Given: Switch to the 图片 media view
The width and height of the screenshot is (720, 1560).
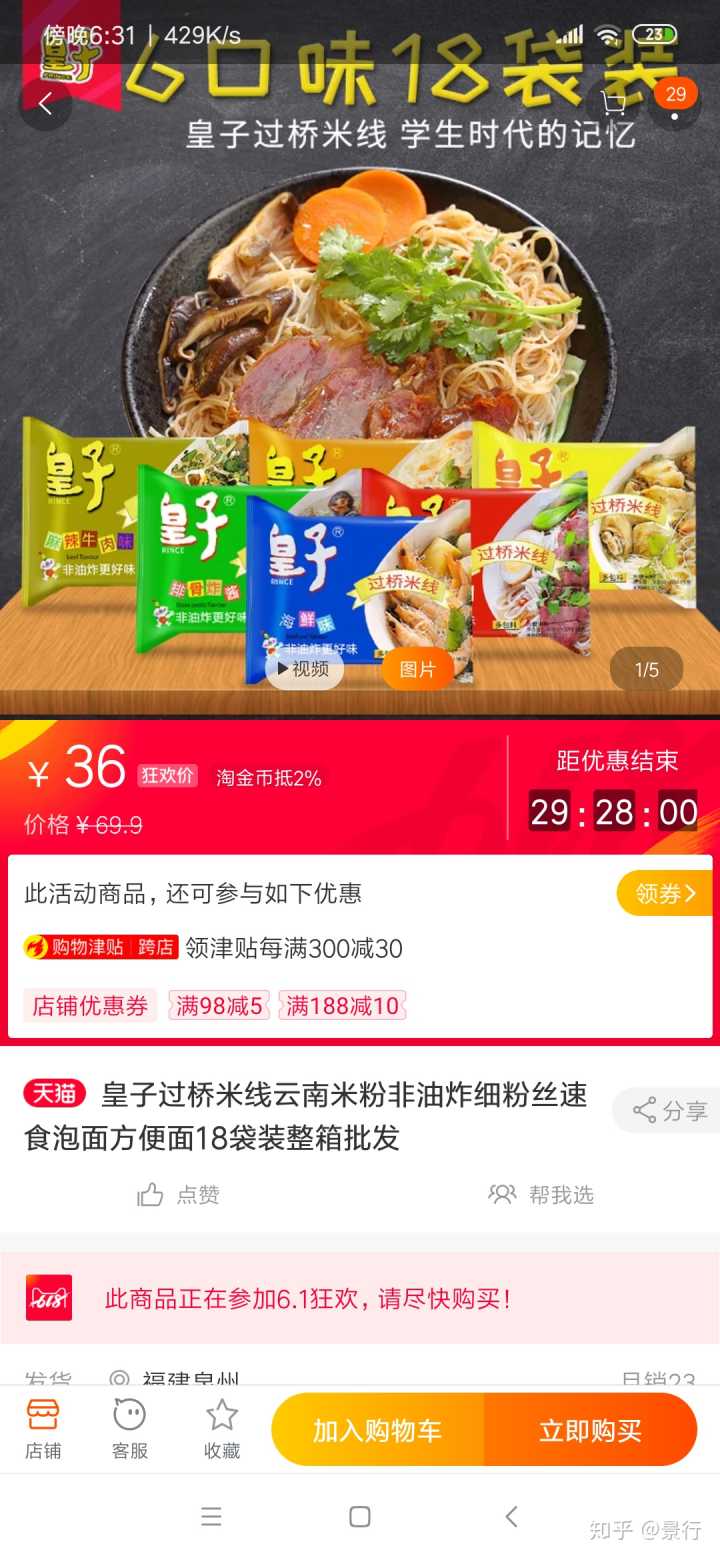Looking at the screenshot, I should [x=418, y=669].
